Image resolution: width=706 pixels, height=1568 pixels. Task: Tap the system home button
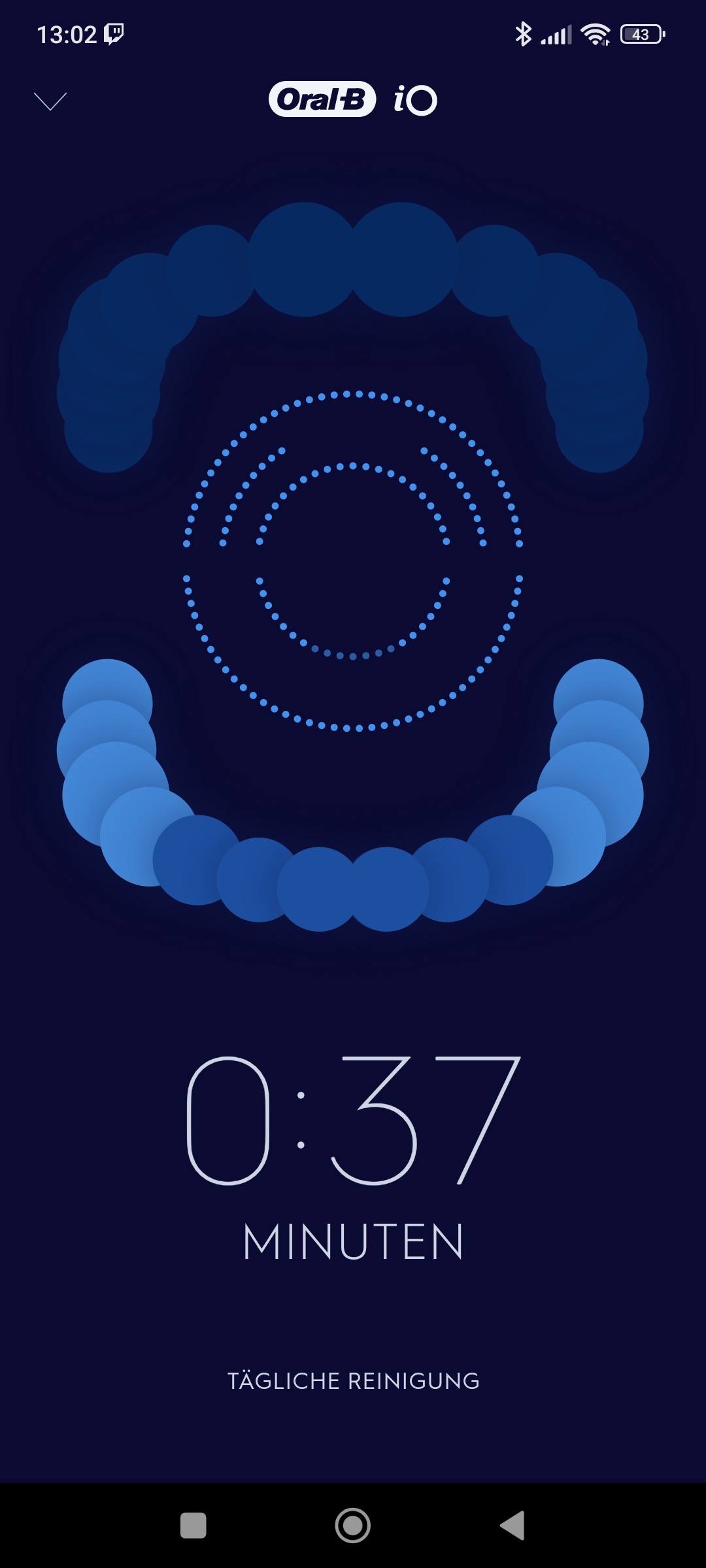(x=353, y=1526)
